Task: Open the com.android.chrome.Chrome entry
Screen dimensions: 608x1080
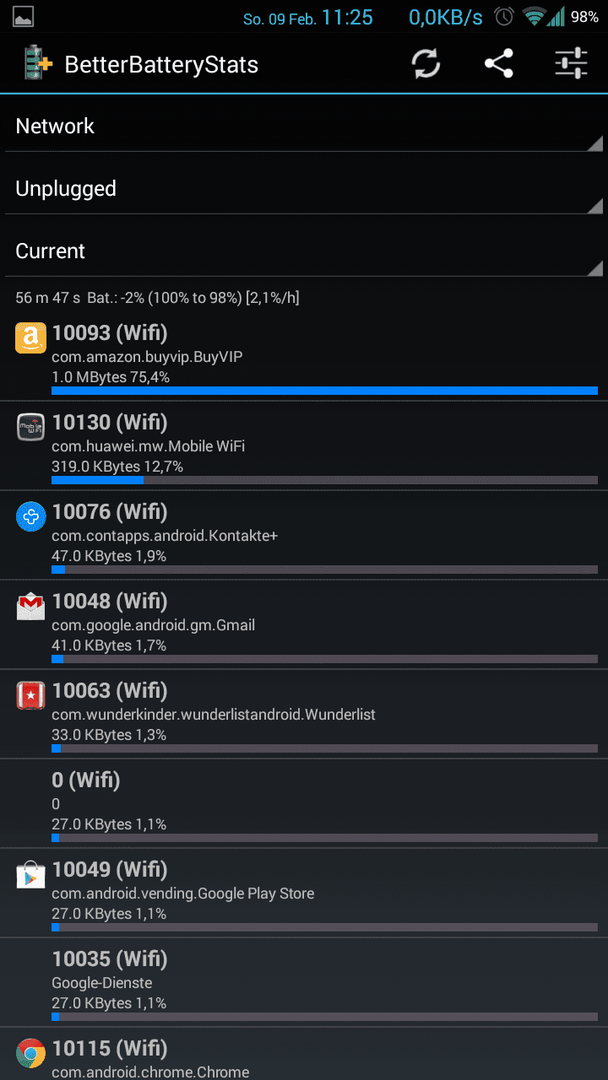Action: (304, 1058)
